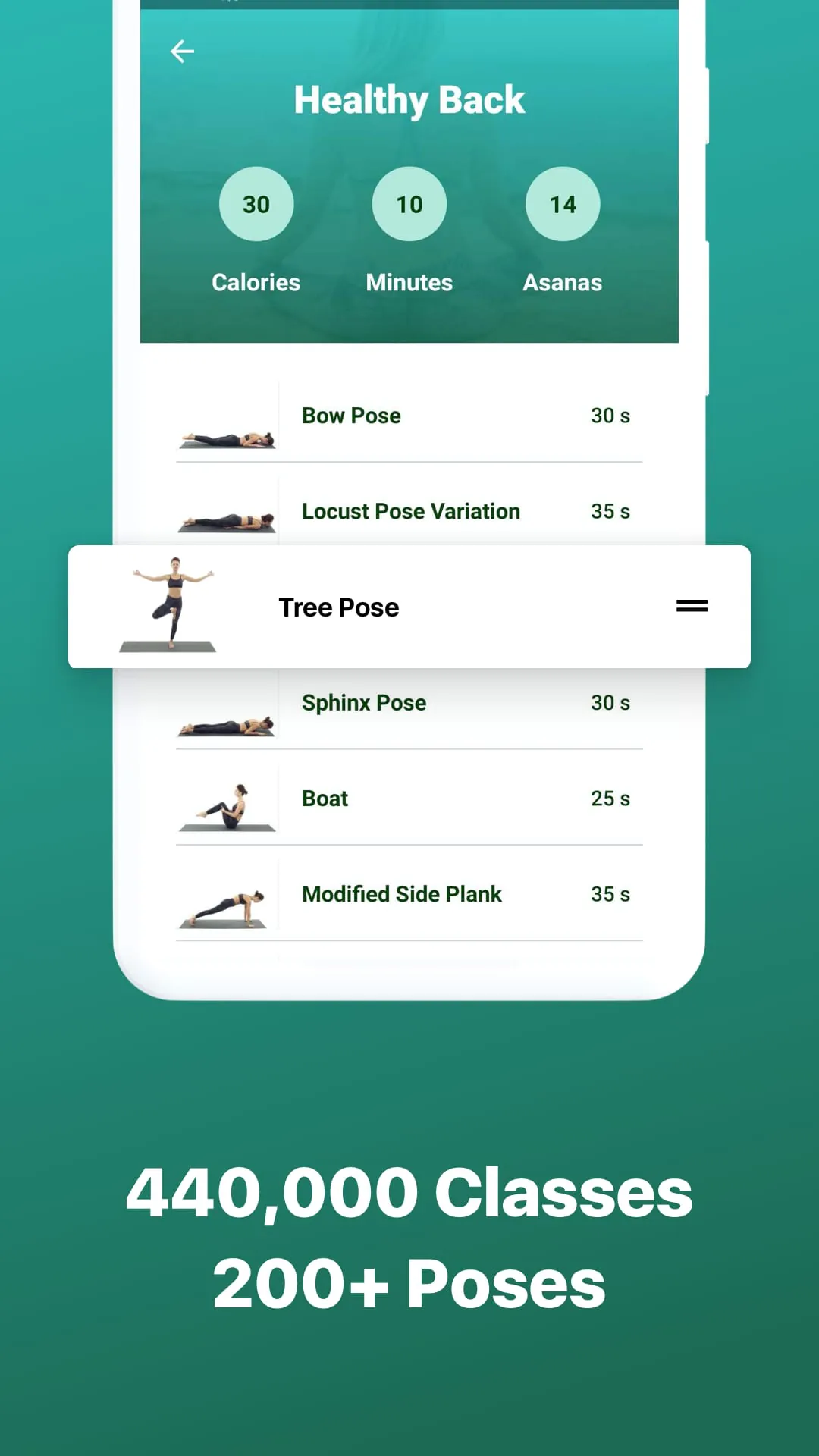The image size is (819, 1456).
Task: Click the back arrow icon
Action: click(x=181, y=52)
